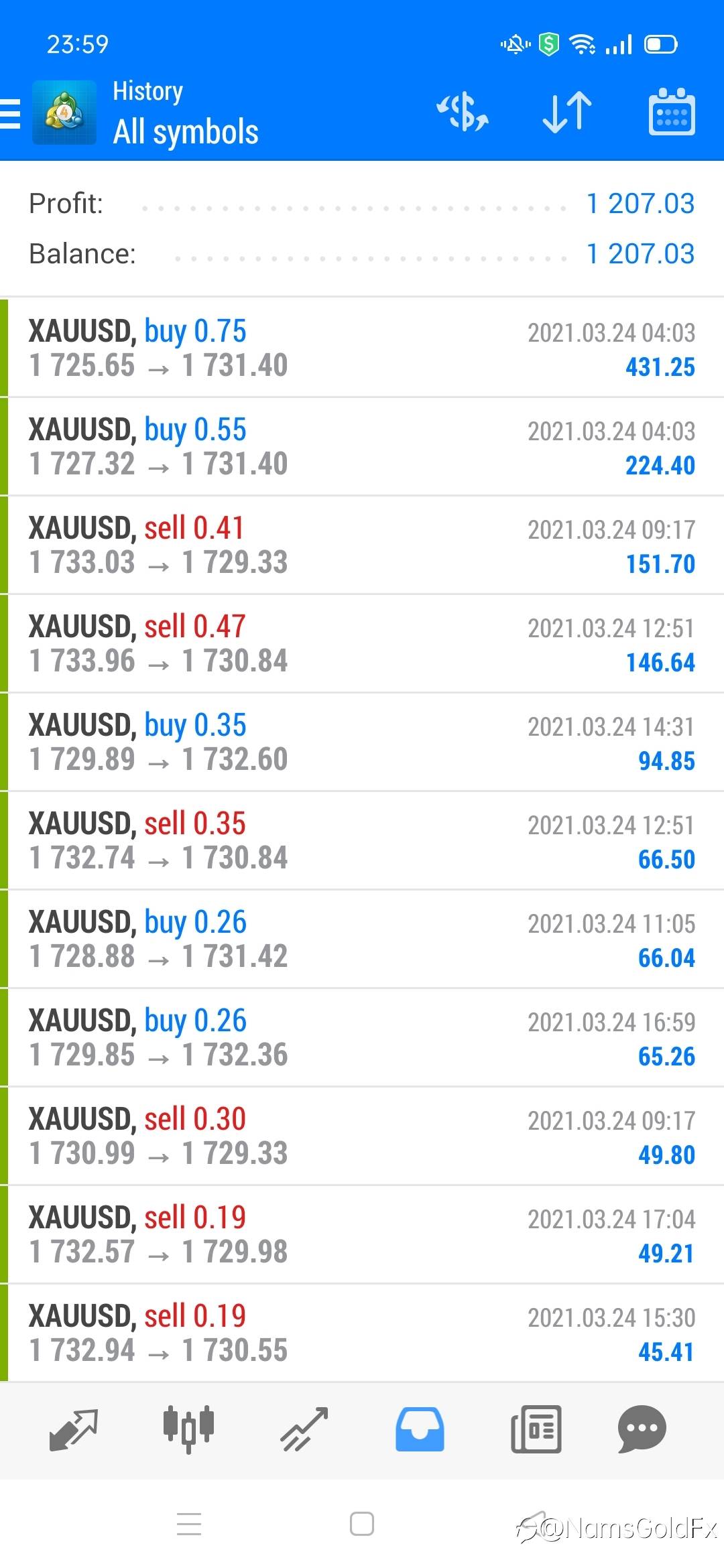Viewport: 724px width, 1568px height.
Task: Open the News tab
Action: [x=536, y=1429]
